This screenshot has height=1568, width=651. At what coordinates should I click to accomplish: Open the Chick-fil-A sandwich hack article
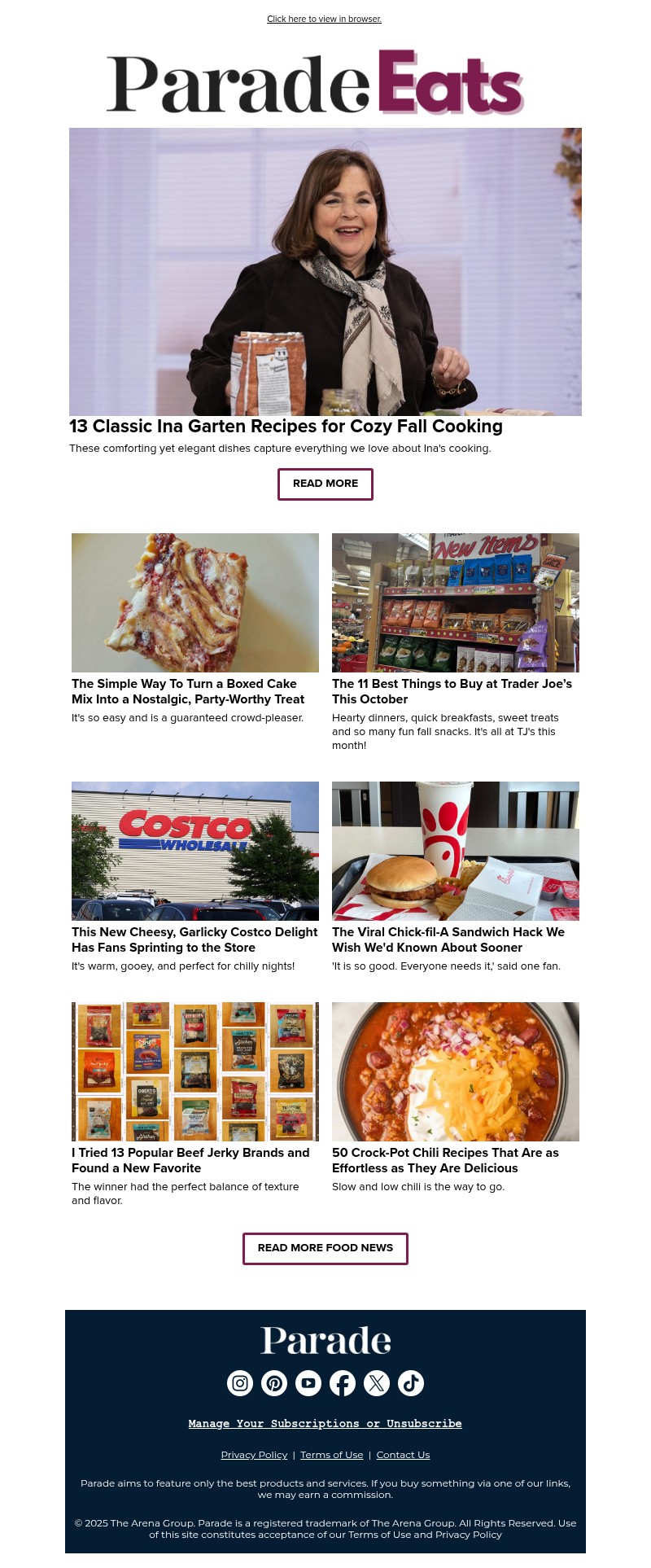(x=448, y=939)
